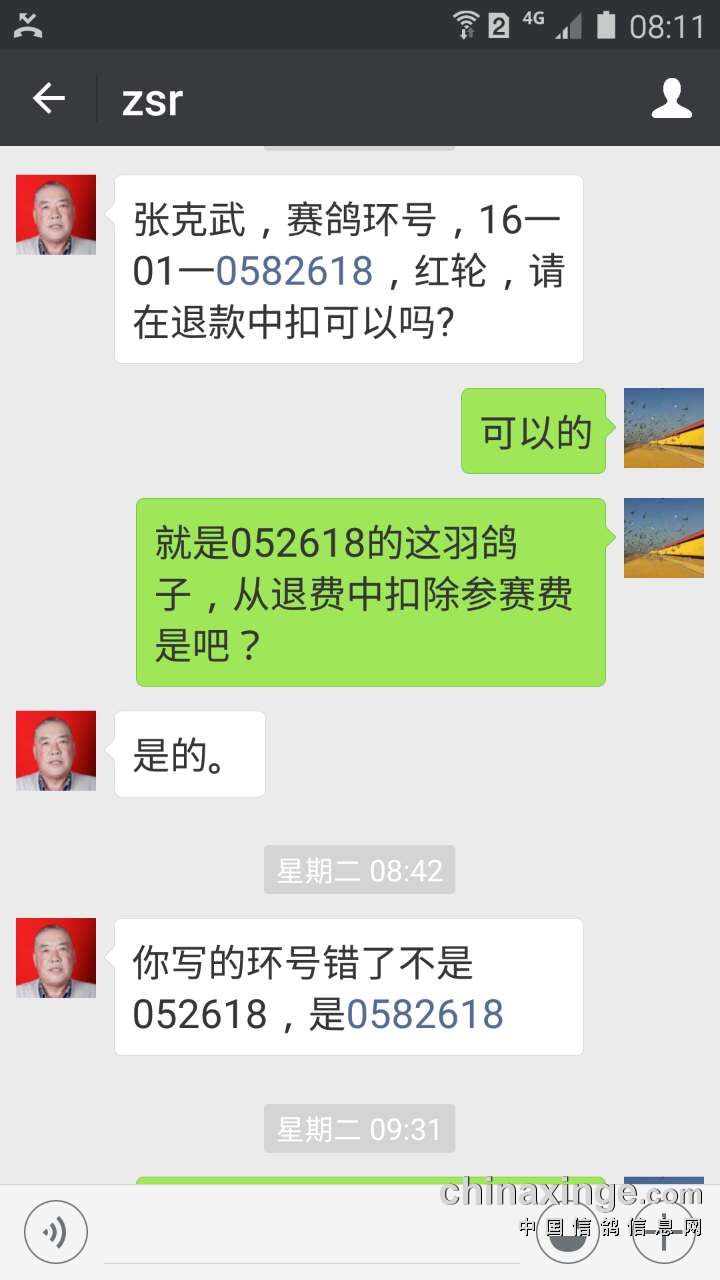720x1280 pixels.
Task: Open your own avatar beside the 可以的 message
Action: 663,428
